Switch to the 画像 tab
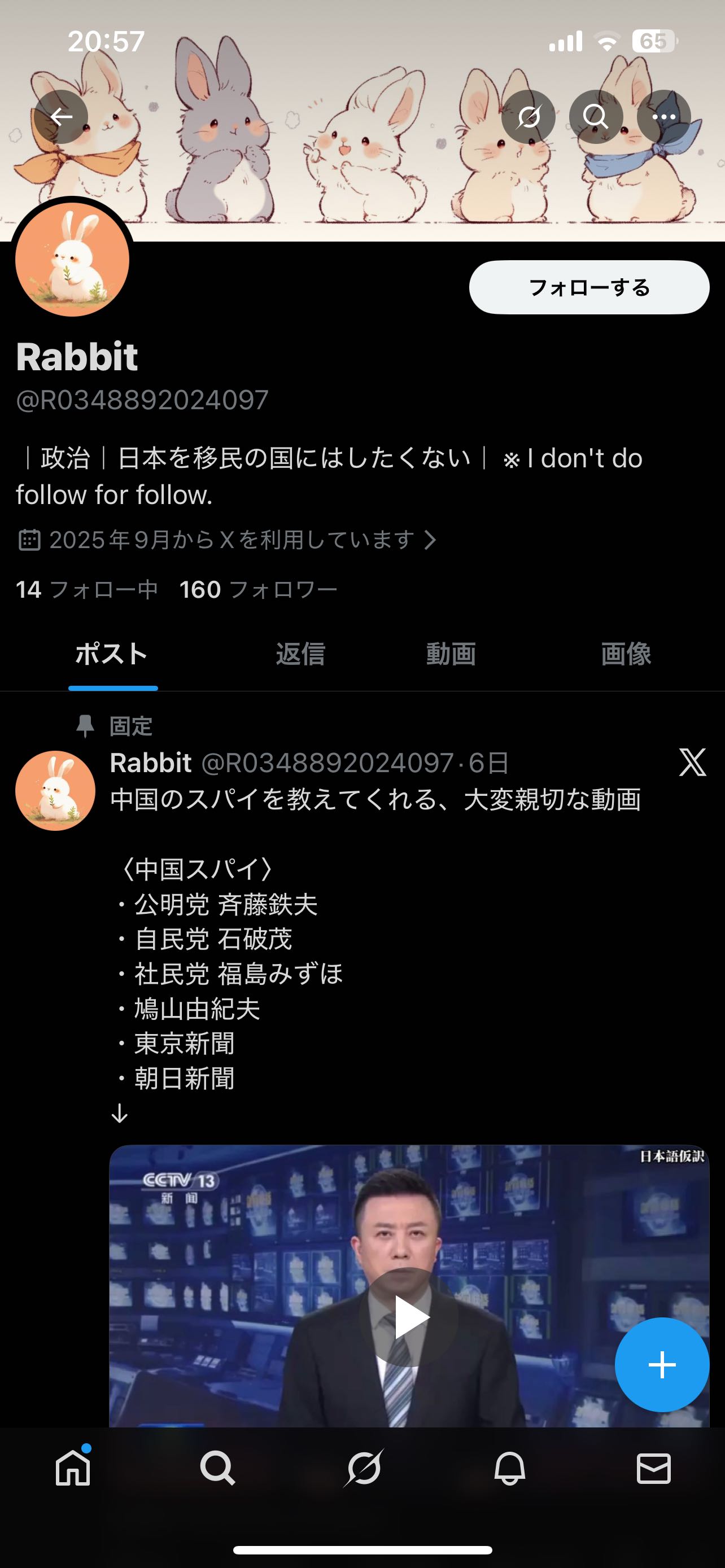The height and width of the screenshot is (1568, 725). point(626,654)
